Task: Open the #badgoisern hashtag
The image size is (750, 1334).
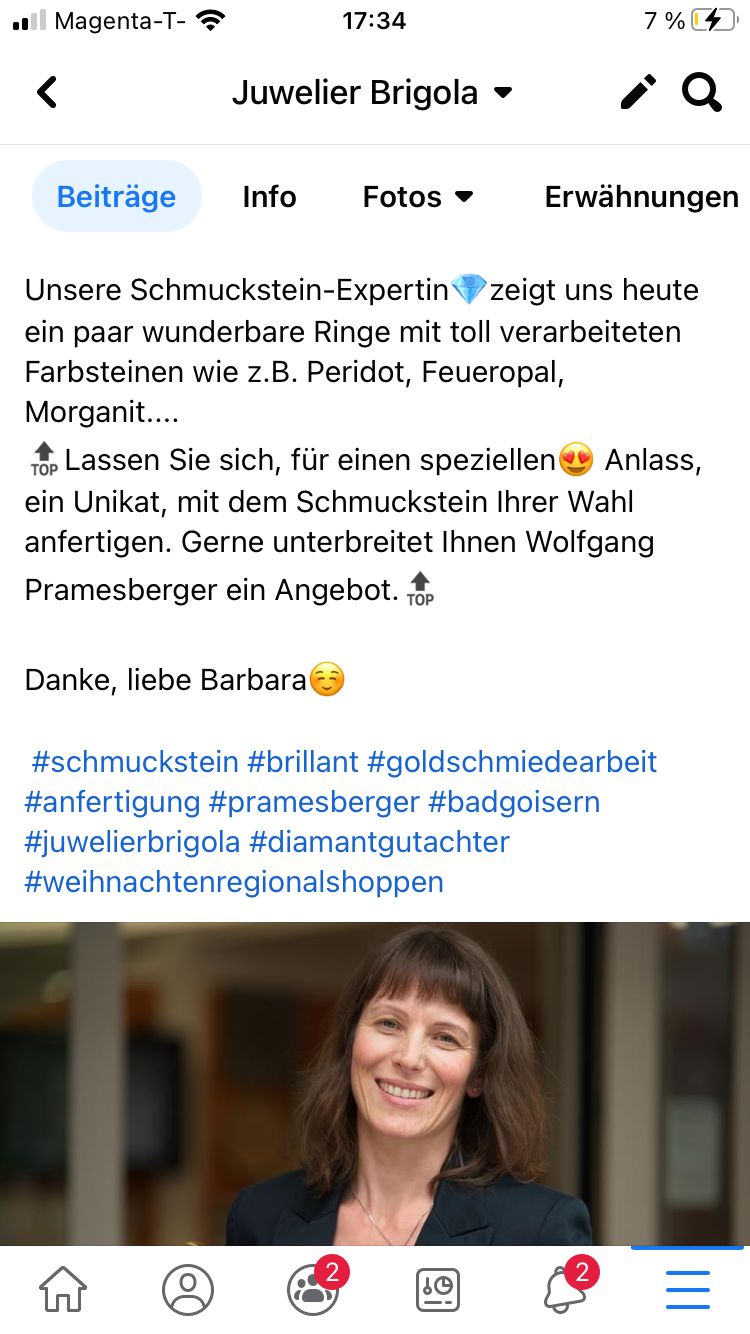Action: tap(514, 802)
